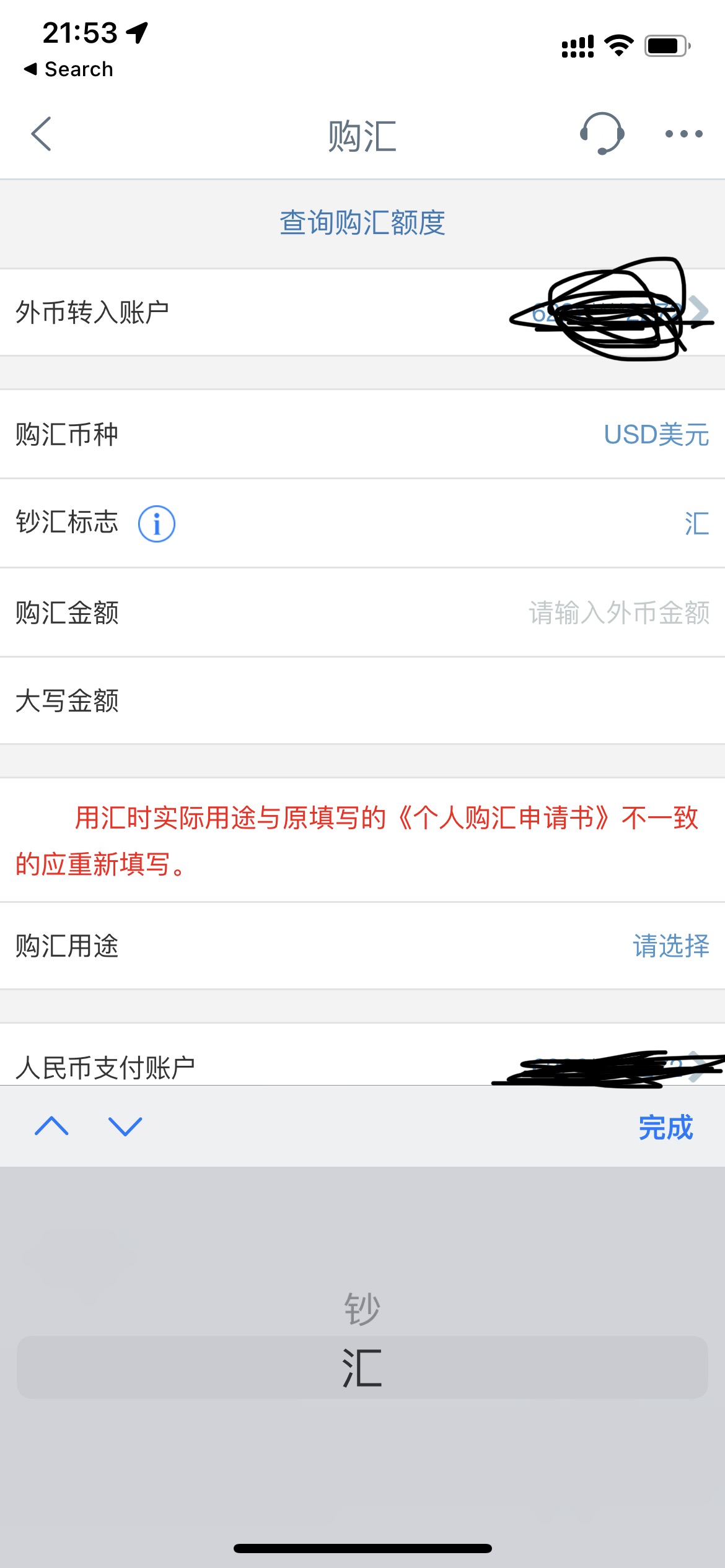725x1568 pixels.
Task: Open customer service via headset icon
Action: [602, 133]
